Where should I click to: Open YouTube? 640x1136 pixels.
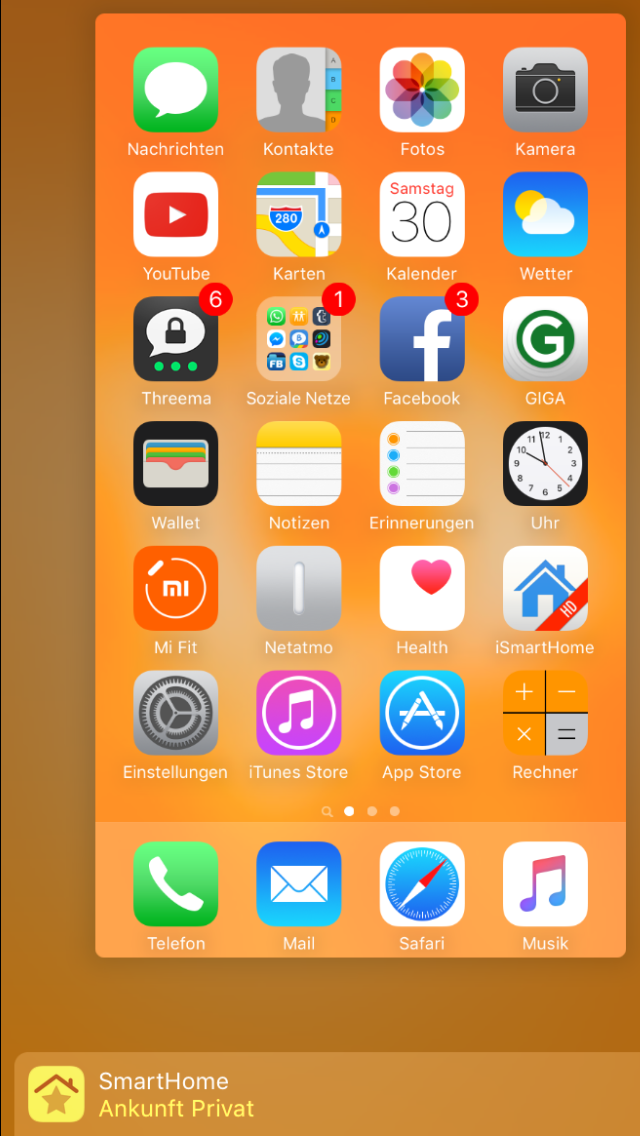pyautogui.click(x=175, y=214)
